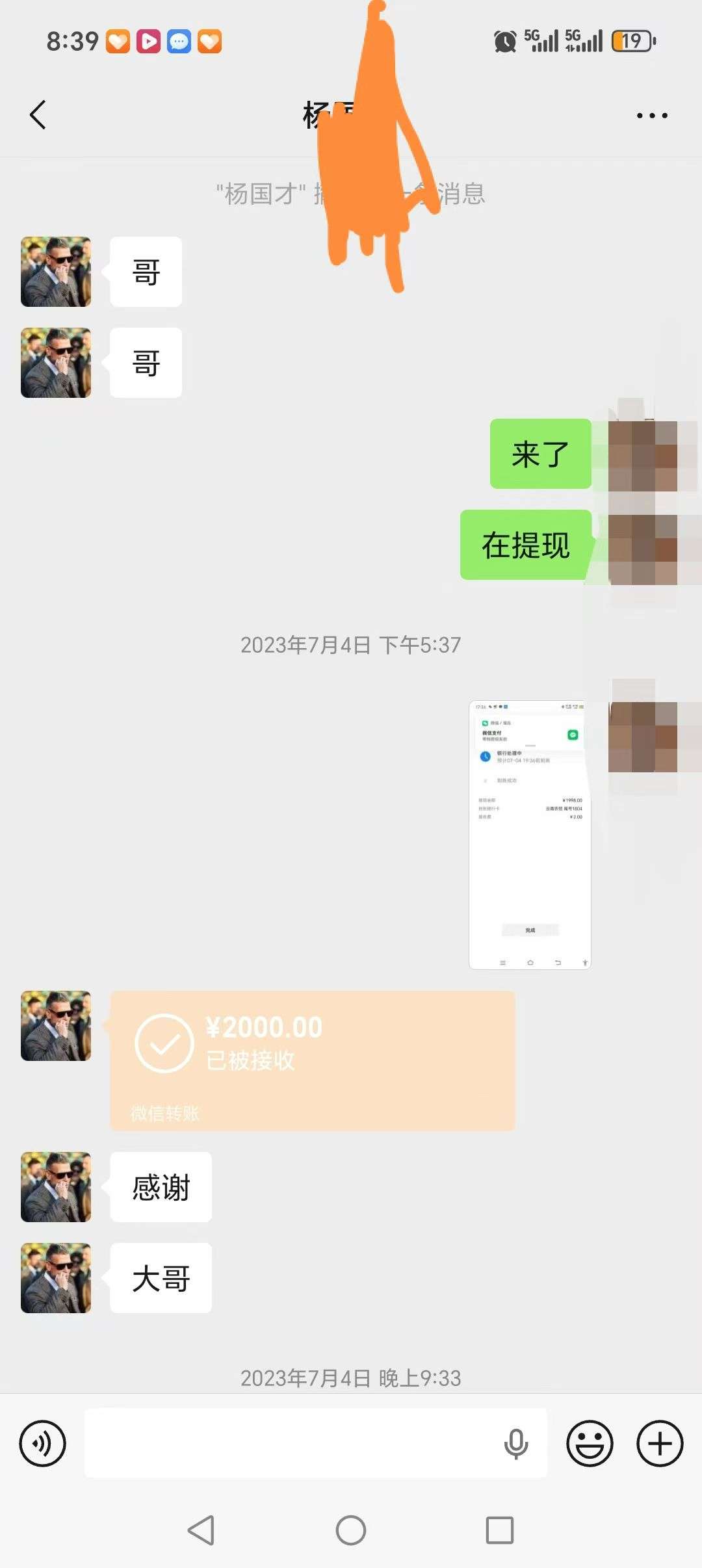Tap the microphone in the input field
Image resolution: width=702 pixels, height=1568 pixels.
click(x=516, y=1444)
